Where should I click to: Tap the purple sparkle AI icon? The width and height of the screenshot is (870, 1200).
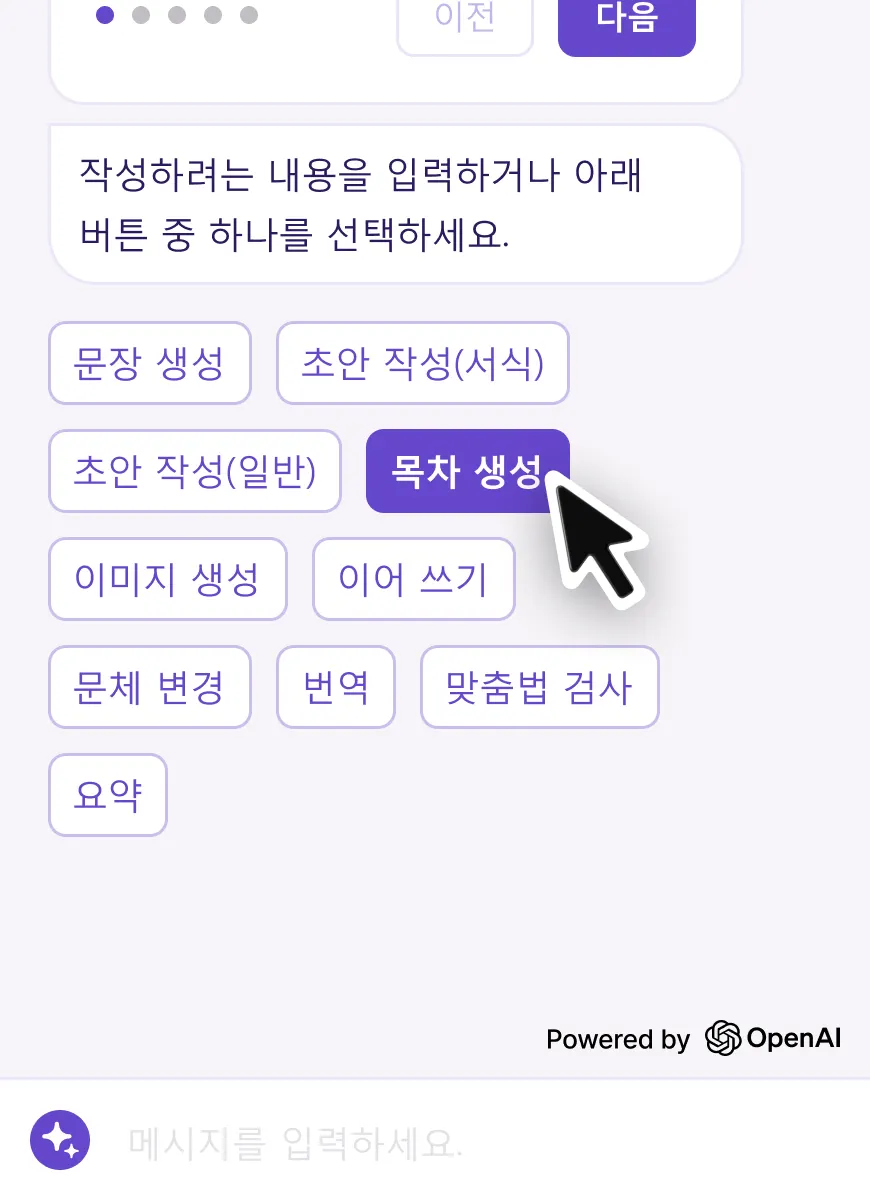[60, 1140]
